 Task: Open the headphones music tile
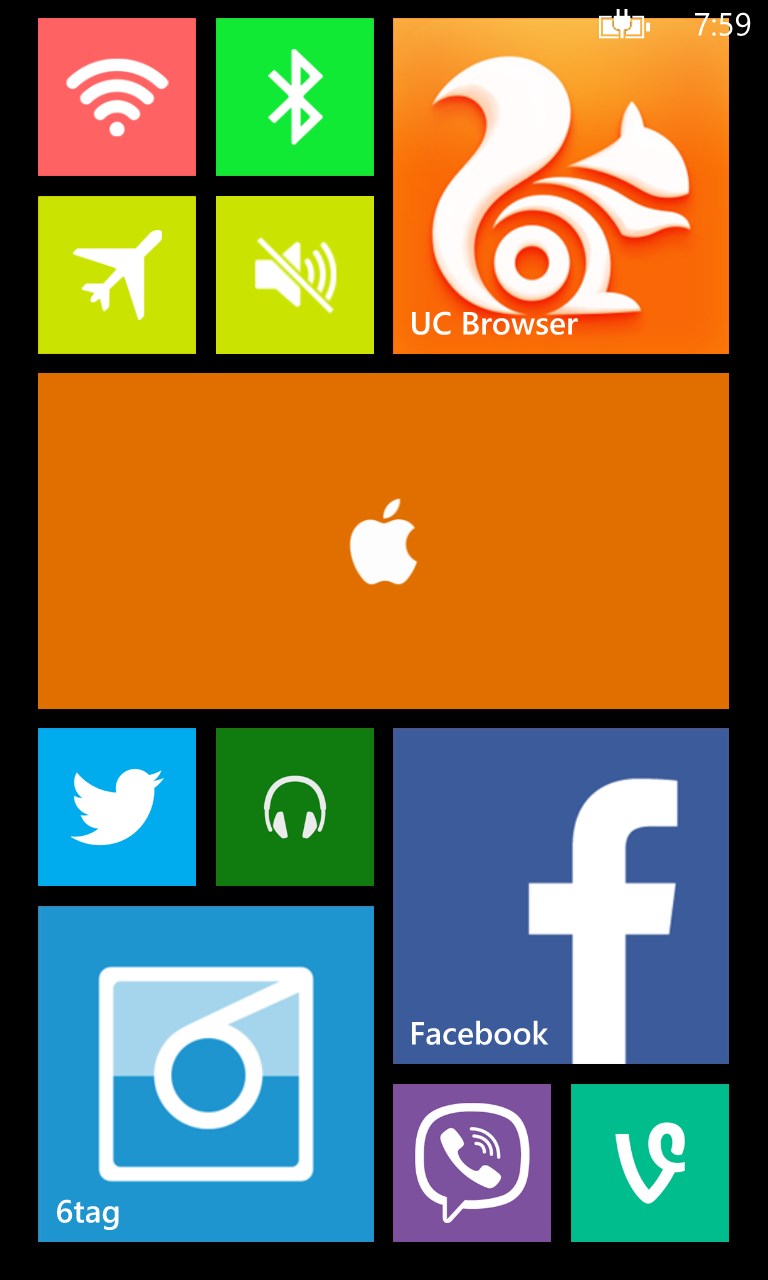295,807
